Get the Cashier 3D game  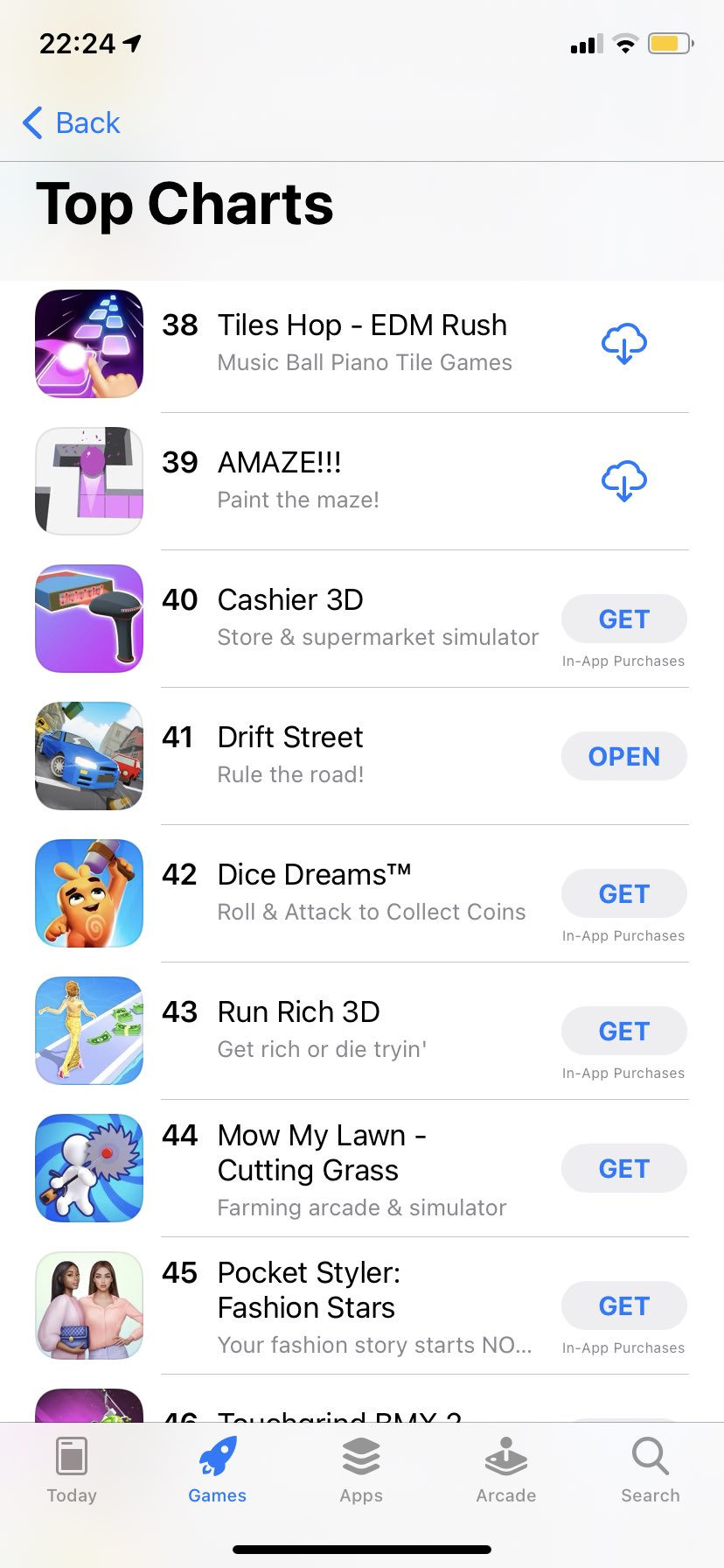click(623, 619)
